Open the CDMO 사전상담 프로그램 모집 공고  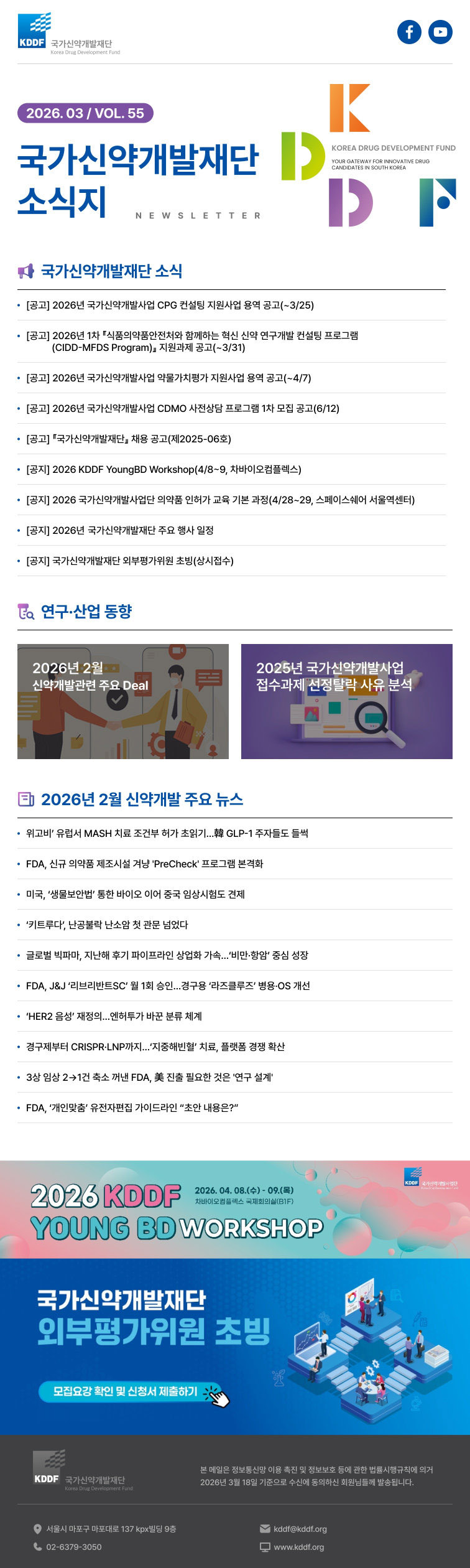[x=182, y=408]
